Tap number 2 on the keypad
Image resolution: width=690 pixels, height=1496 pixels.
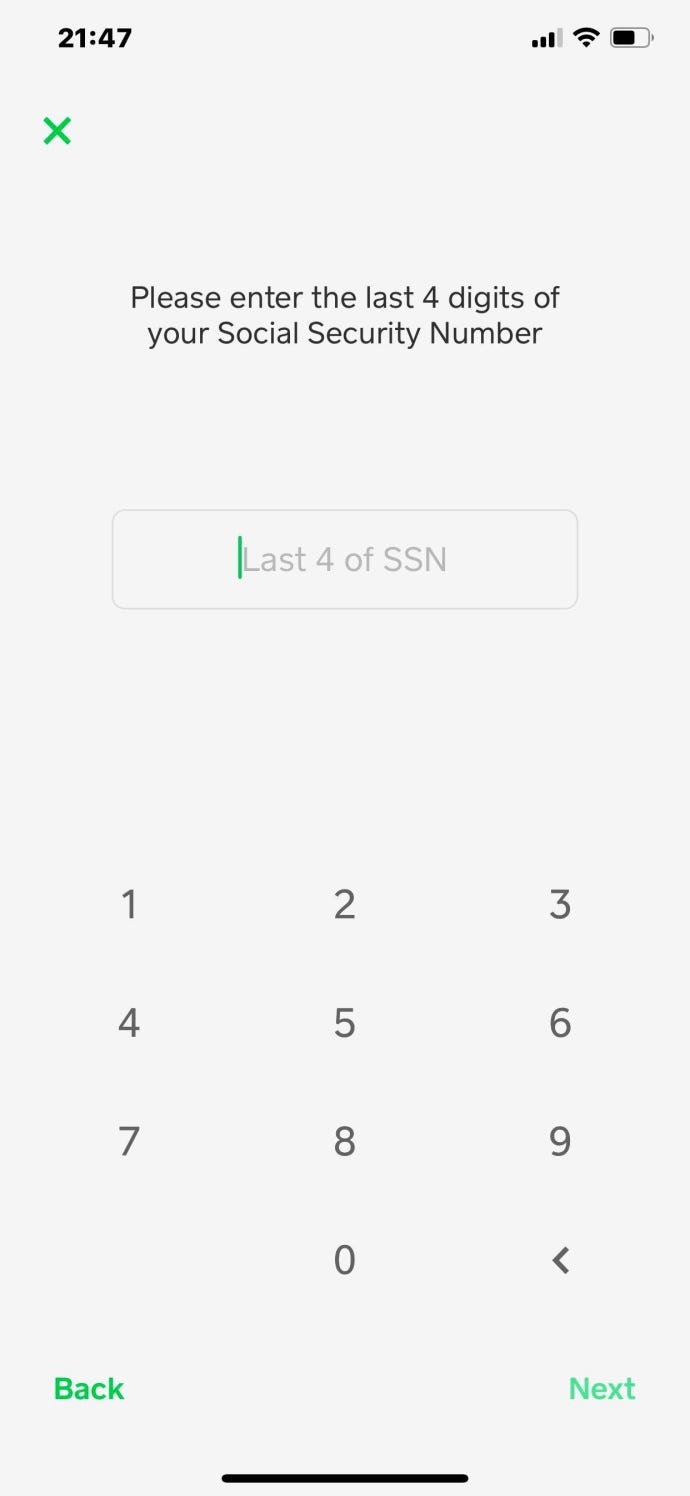click(344, 905)
